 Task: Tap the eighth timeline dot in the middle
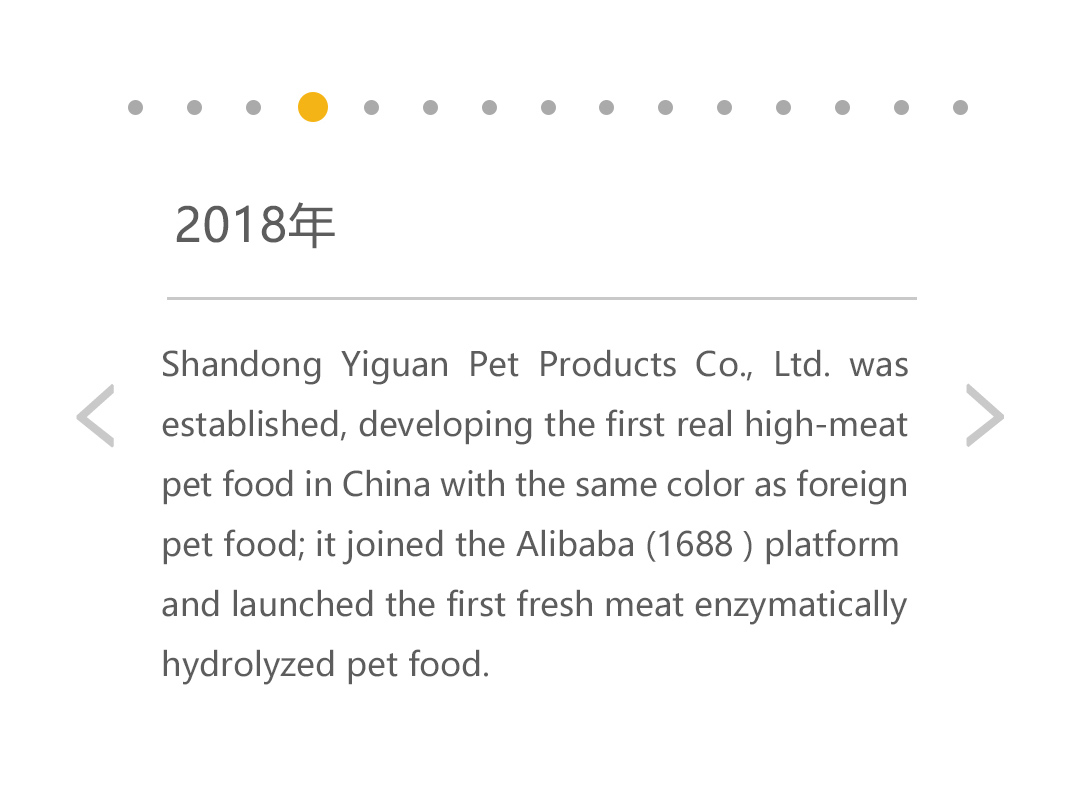click(x=548, y=107)
